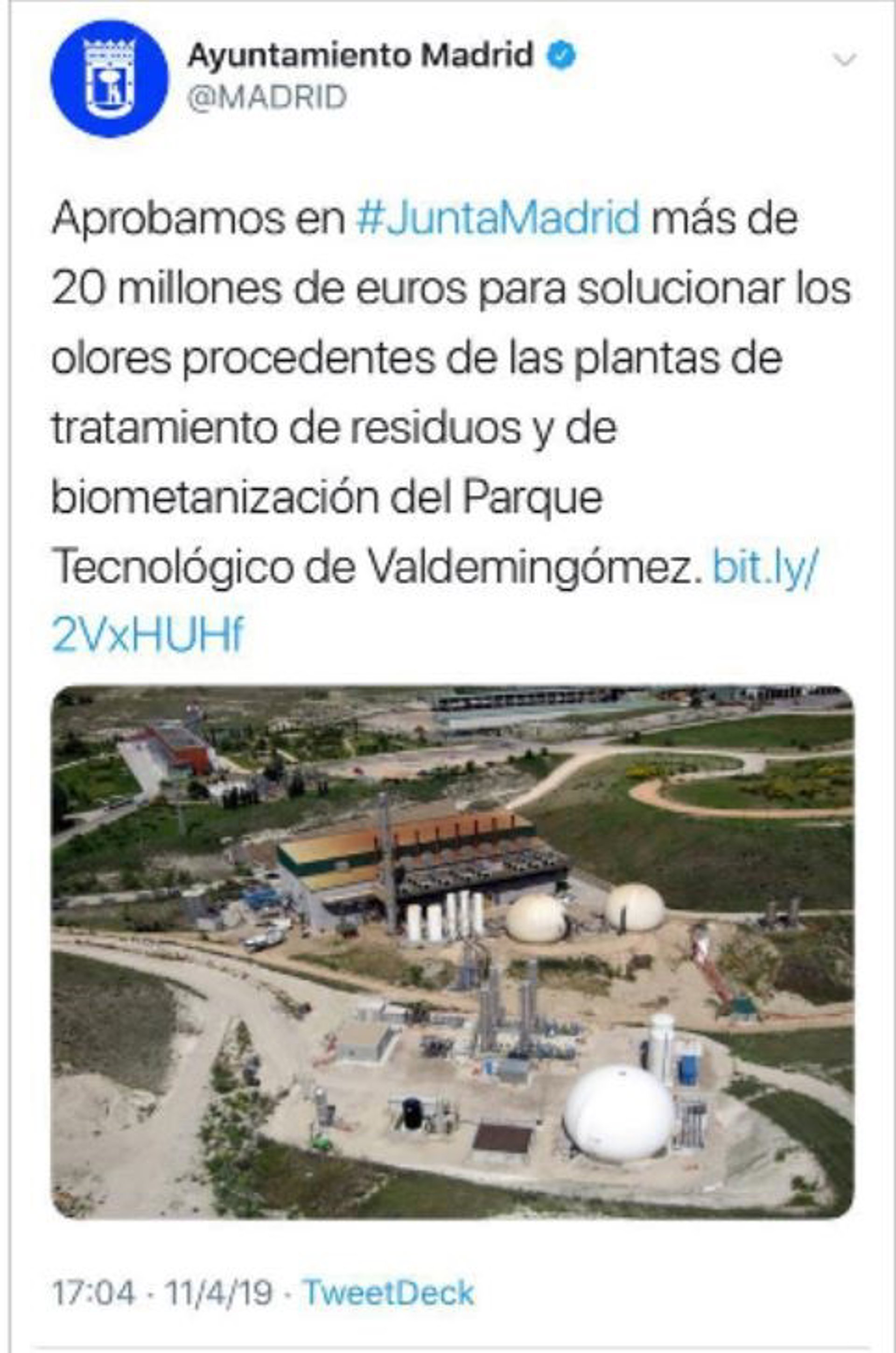Open Ayuntamiento Madrid profile picture
This screenshot has height=1353, width=896.
110,79
